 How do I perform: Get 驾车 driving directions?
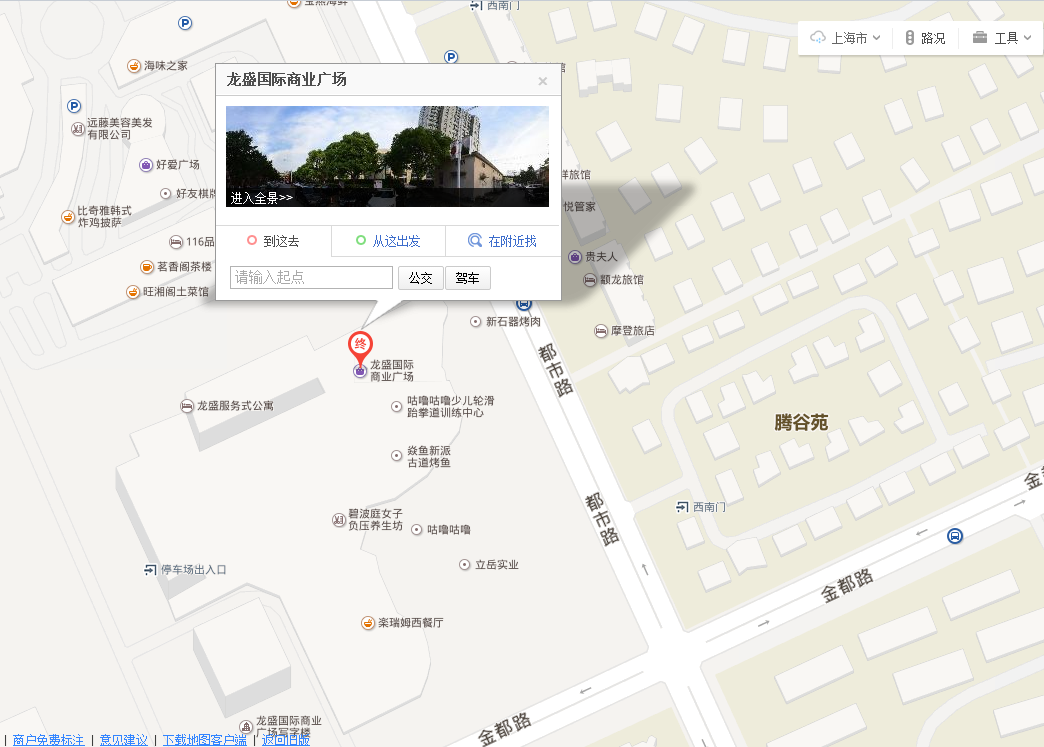coord(467,278)
